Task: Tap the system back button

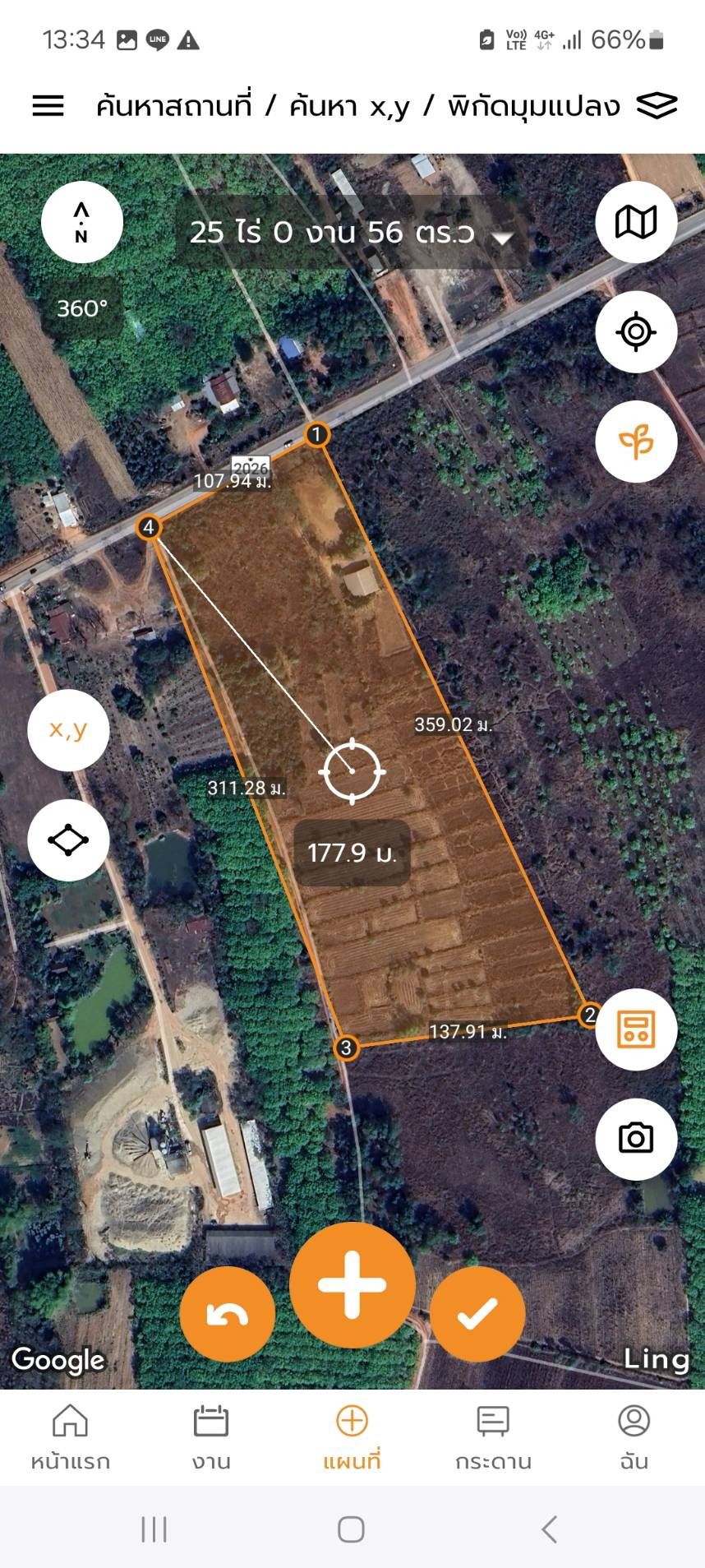Action: pyautogui.click(x=550, y=1529)
